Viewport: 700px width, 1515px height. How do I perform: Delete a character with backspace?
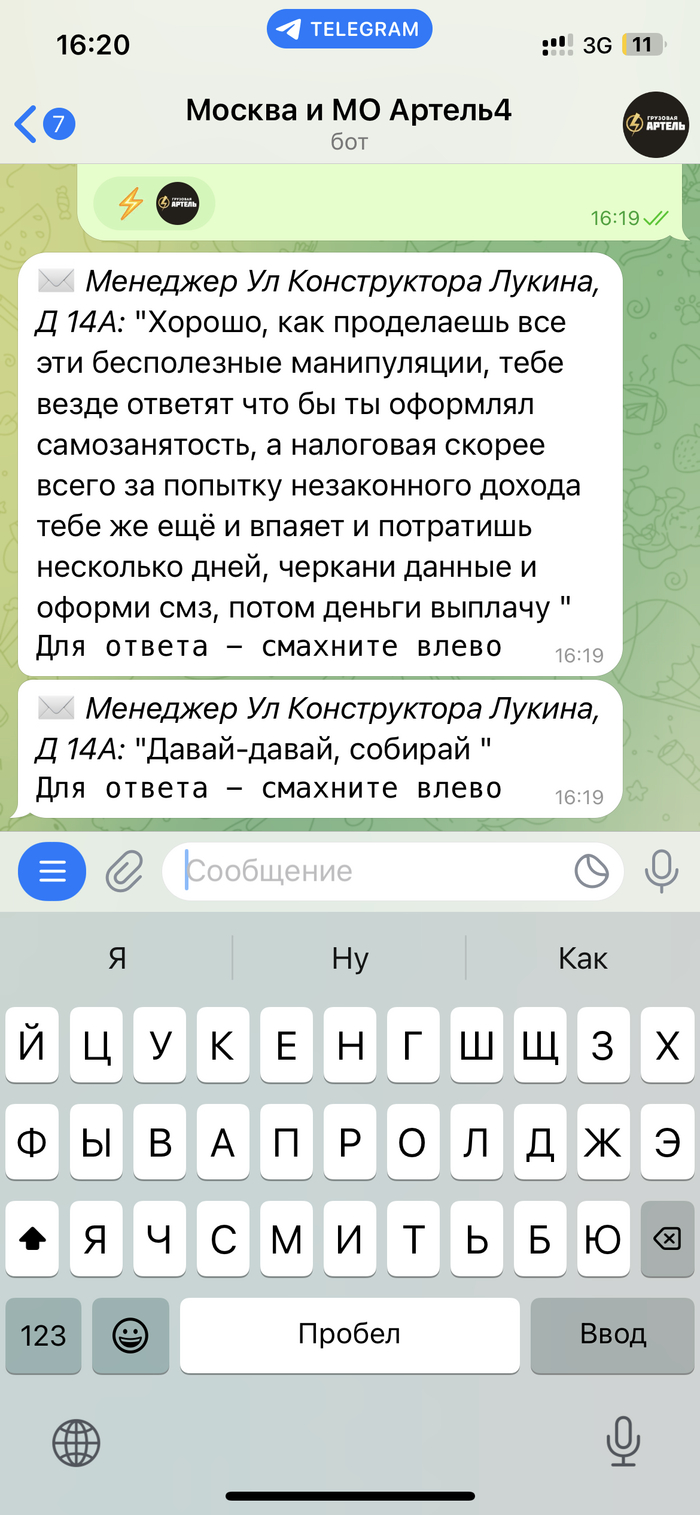point(665,1240)
